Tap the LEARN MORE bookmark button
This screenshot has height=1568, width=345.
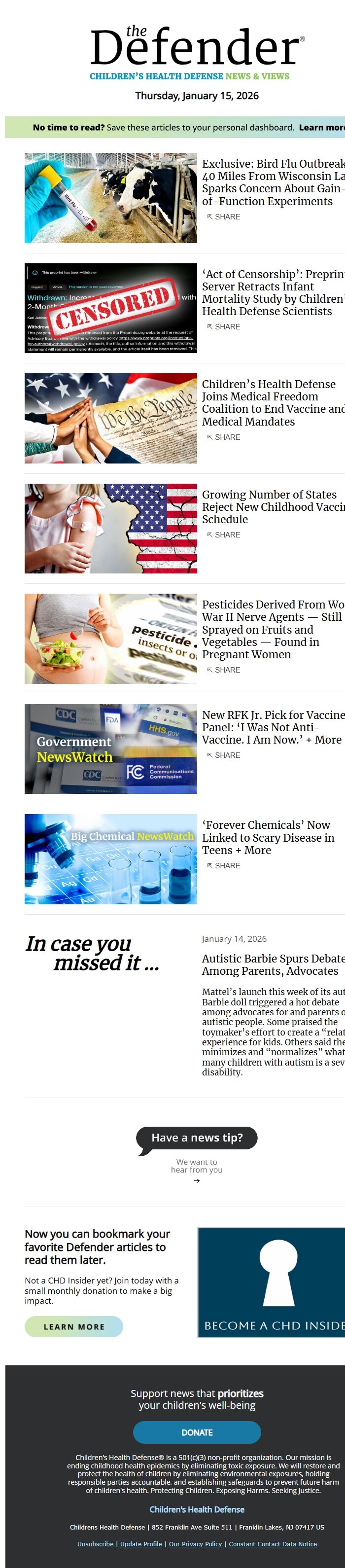(x=73, y=1326)
